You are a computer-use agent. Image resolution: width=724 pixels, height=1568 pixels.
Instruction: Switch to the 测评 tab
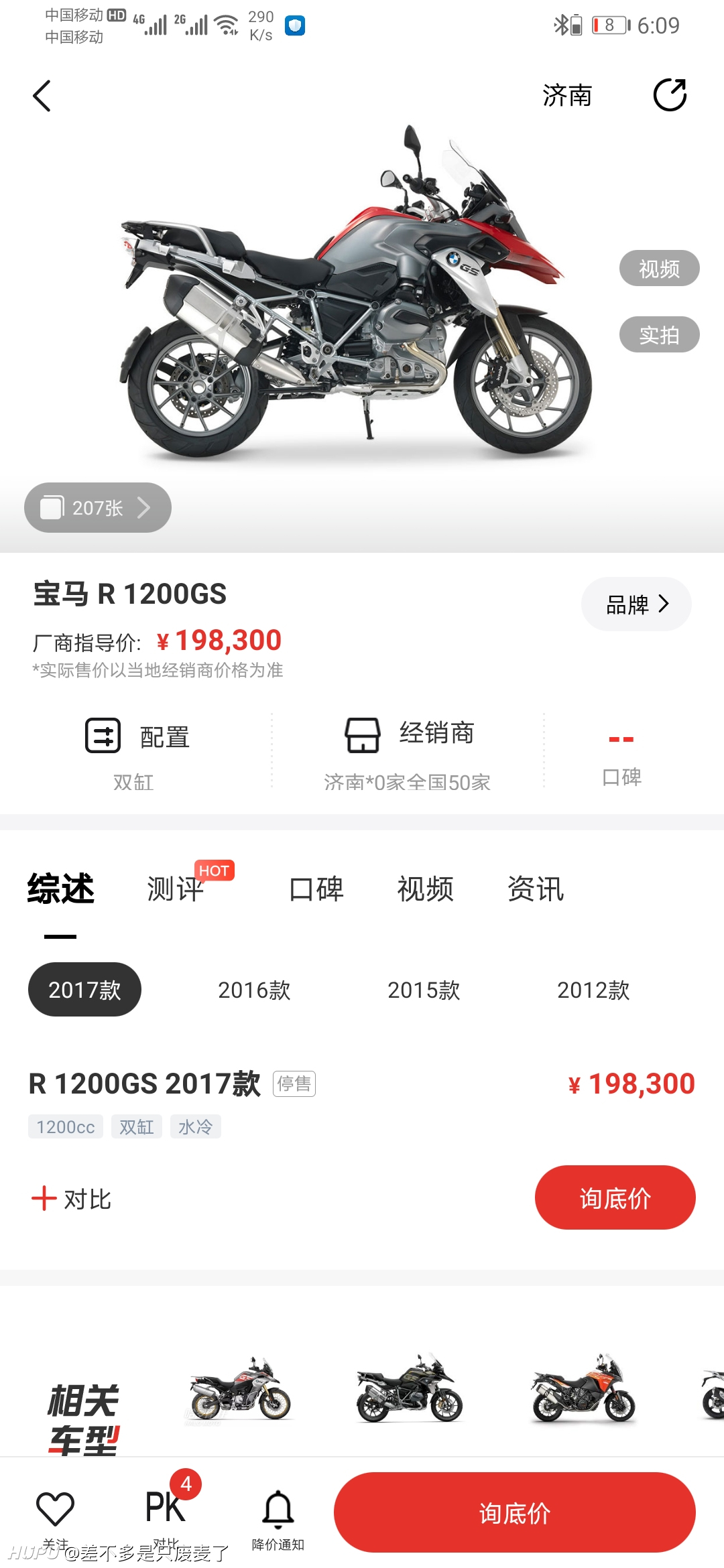click(x=176, y=889)
